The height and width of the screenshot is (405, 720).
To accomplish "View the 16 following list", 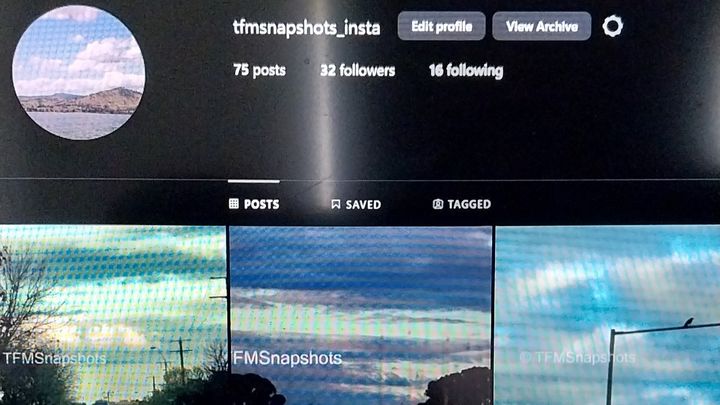I will pyautogui.click(x=465, y=70).
